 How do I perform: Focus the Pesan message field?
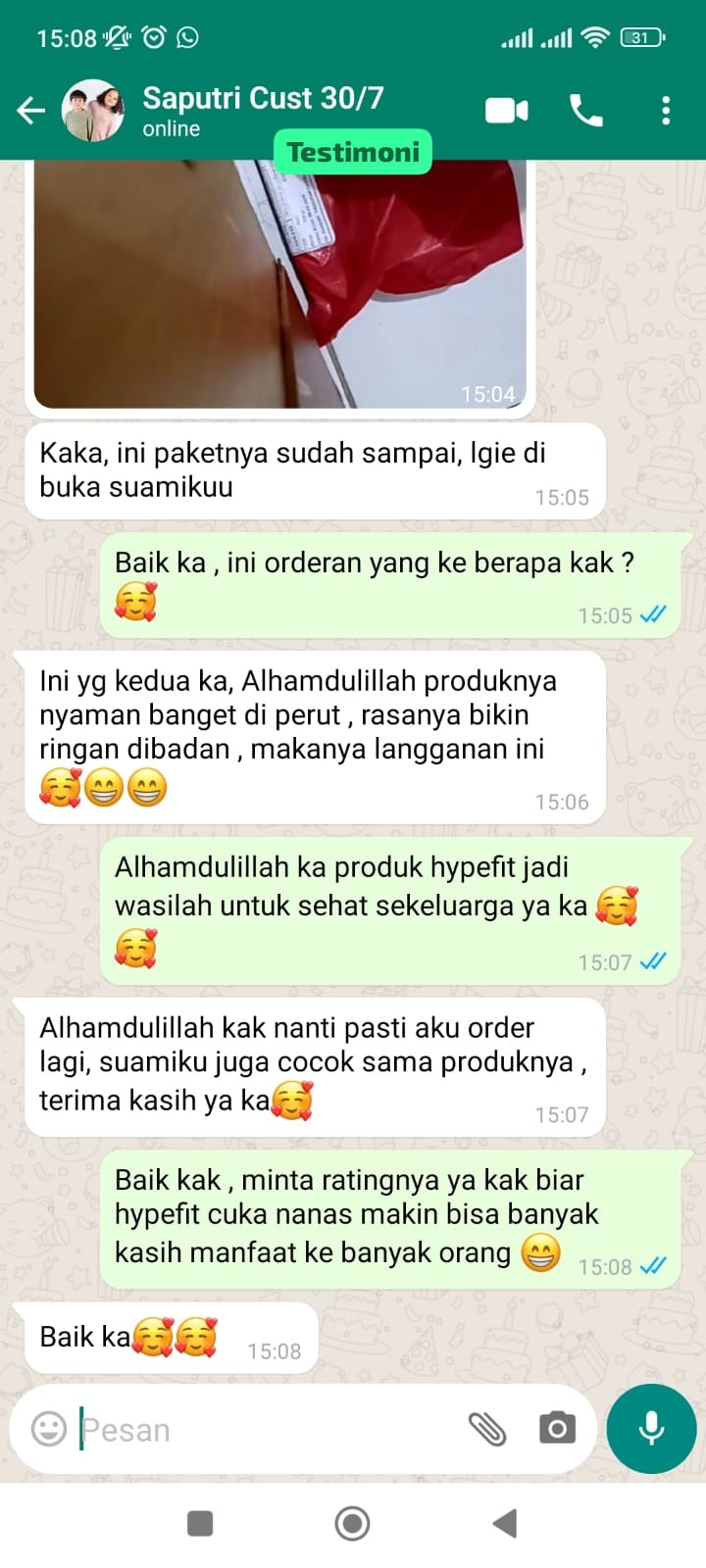pos(265,1430)
